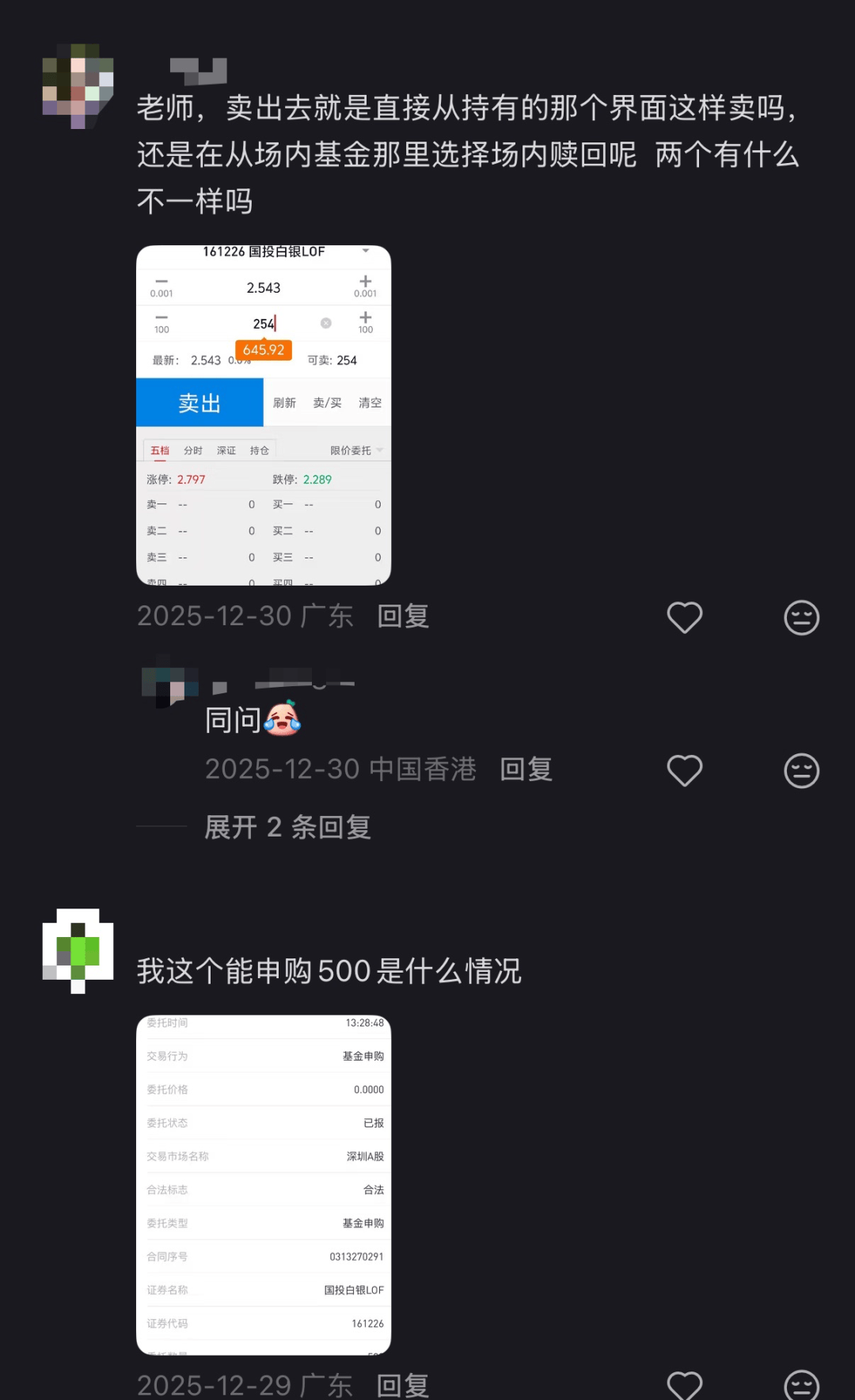Reply to the 同问 comment from 中国香港
The height and width of the screenshot is (1400, 855).
coord(526,769)
